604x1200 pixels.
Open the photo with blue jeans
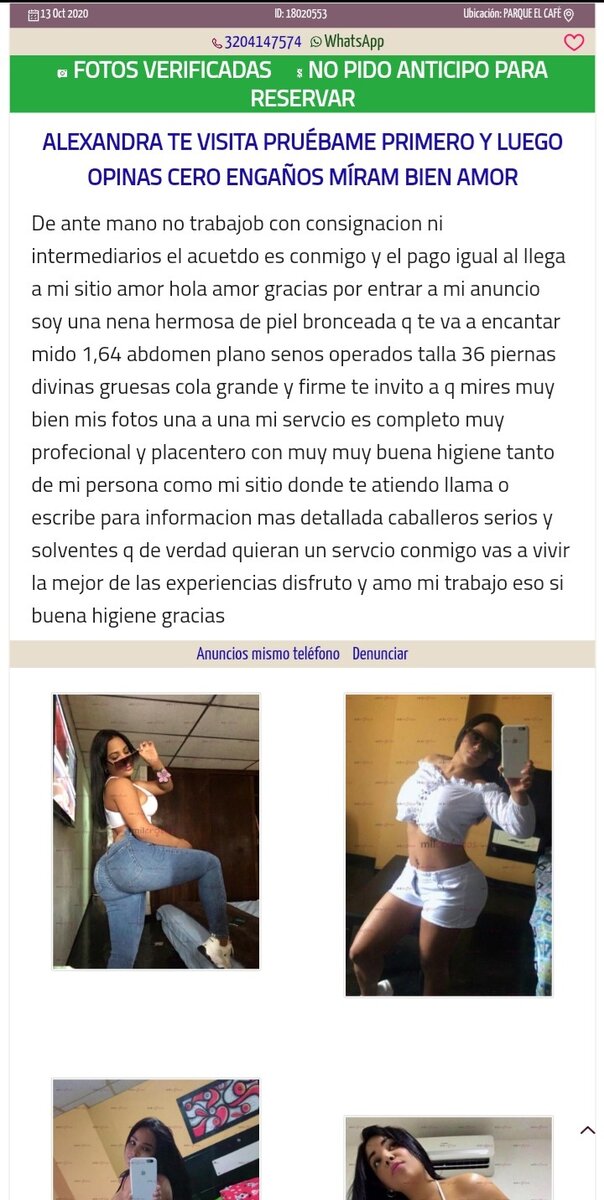pos(156,831)
